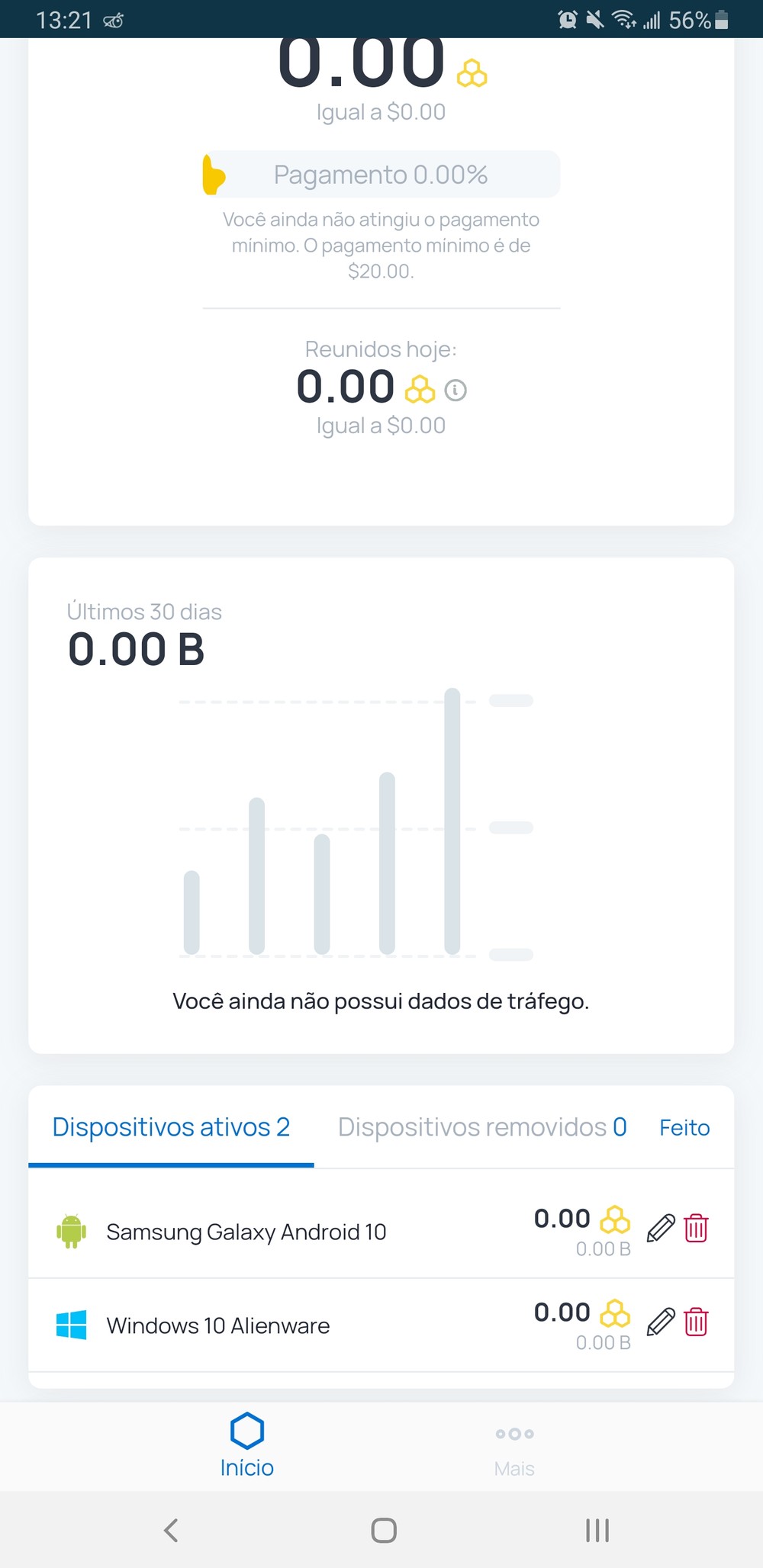Switch to Dispositivos ativos tab

[171, 1127]
